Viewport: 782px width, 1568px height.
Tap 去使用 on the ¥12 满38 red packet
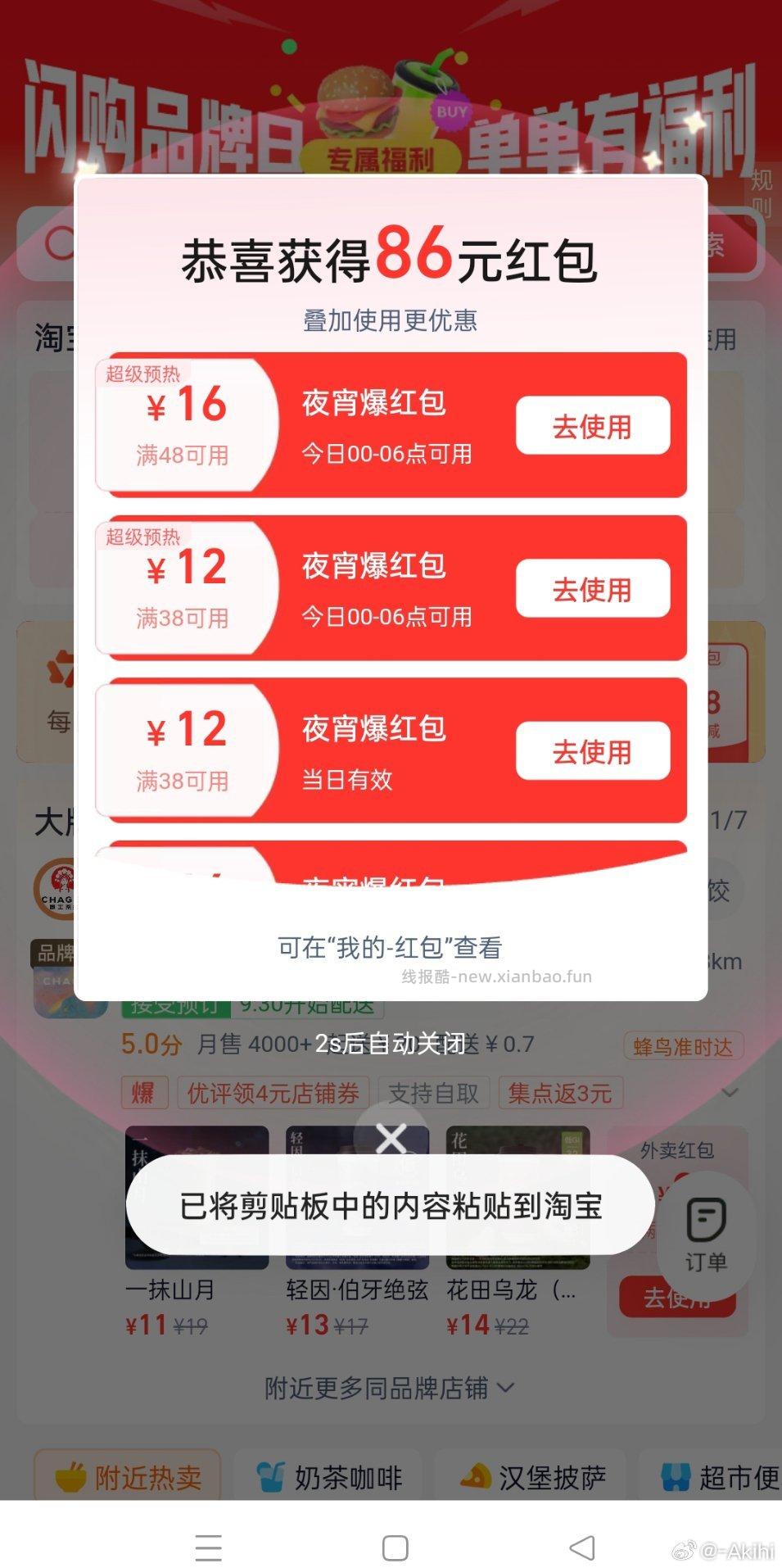click(591, 587)
